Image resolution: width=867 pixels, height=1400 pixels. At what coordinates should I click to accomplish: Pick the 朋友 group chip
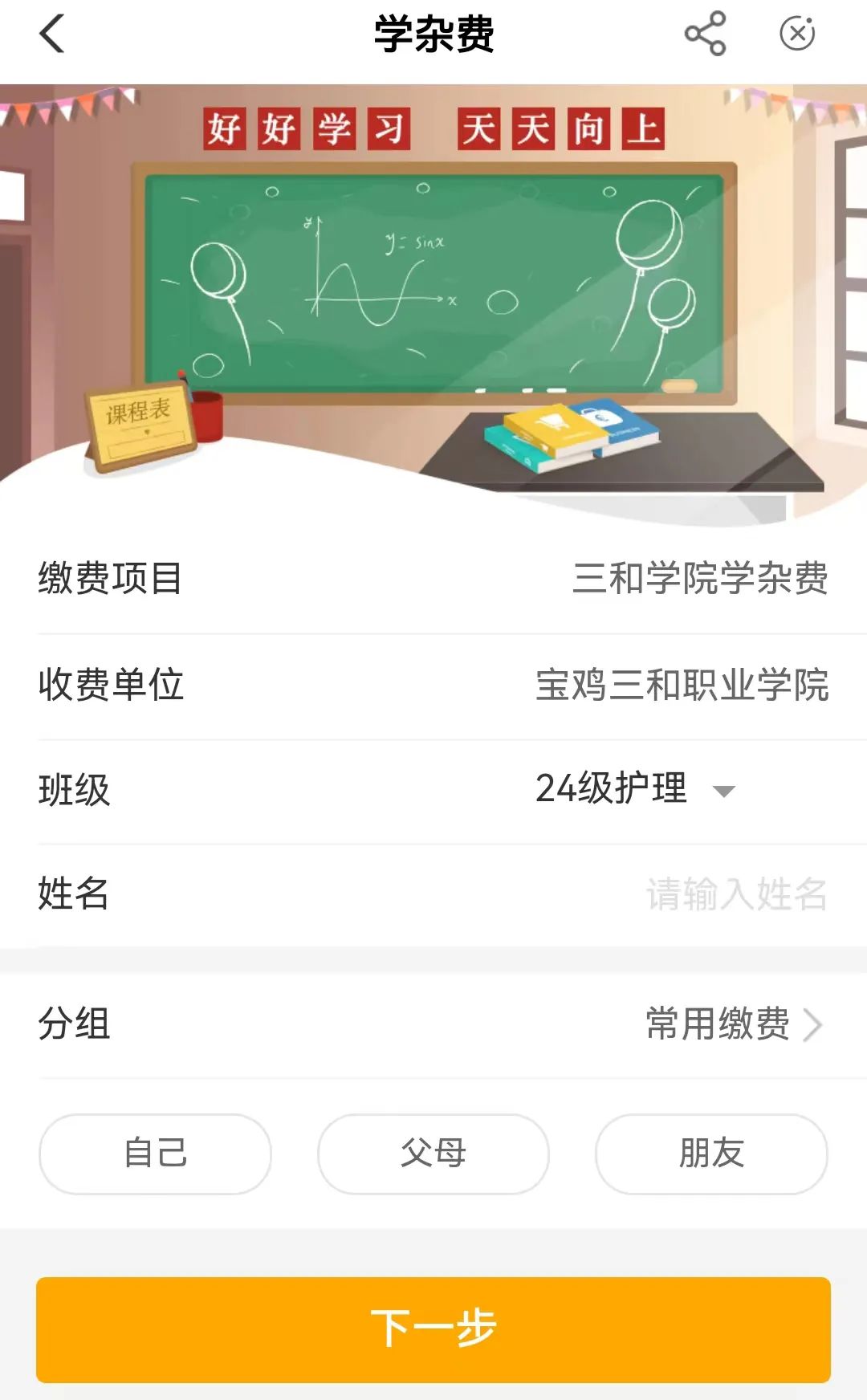pyautogui.click(x=711, y=1154)
